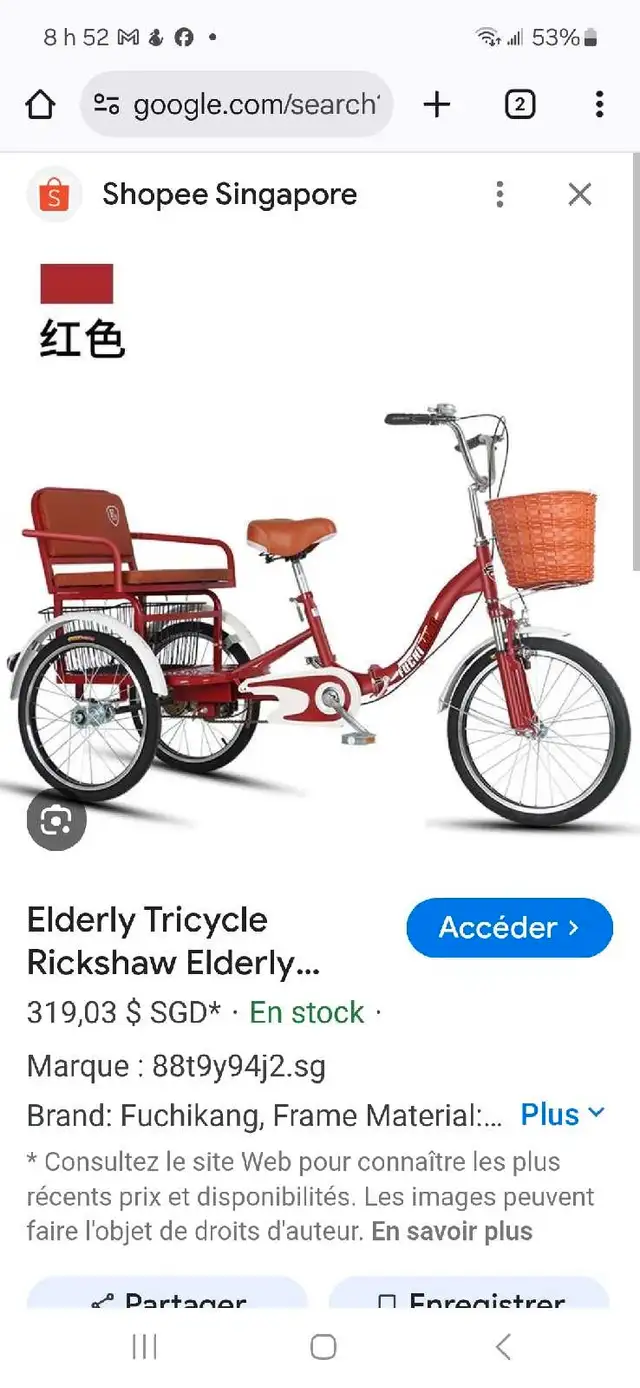Open the En savoir plus link

pos(452,1231)
